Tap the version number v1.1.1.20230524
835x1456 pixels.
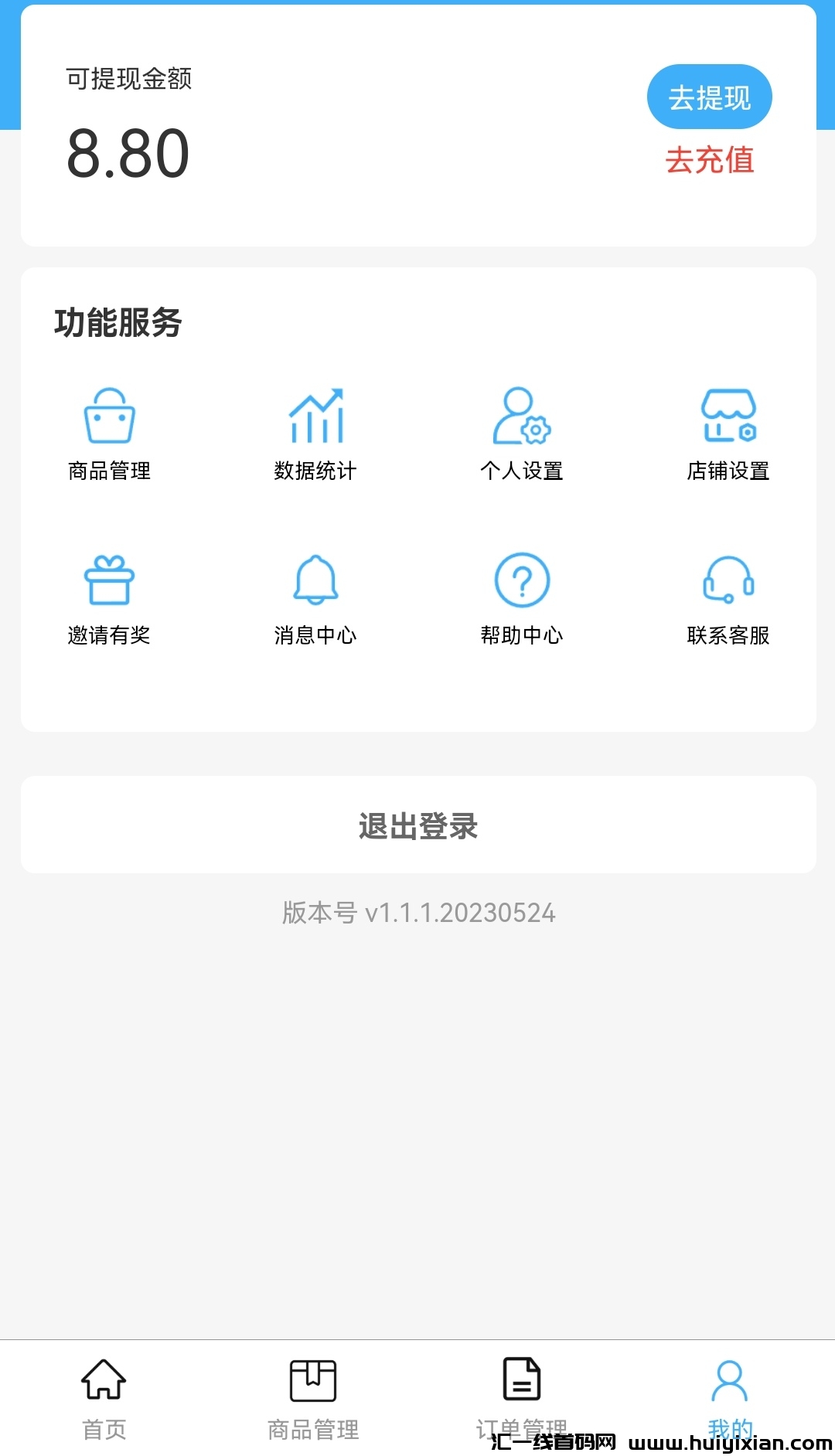(417, 913)
